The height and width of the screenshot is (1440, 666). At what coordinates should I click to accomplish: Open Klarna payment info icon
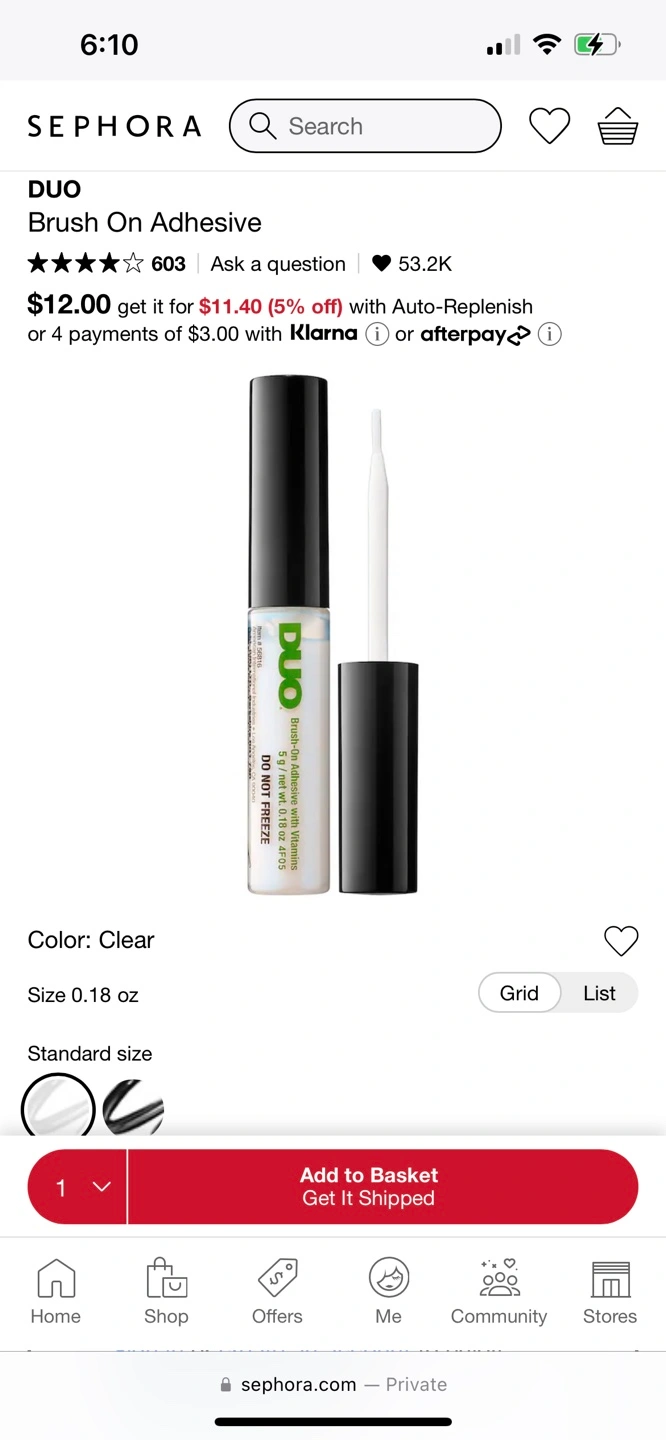tap(377, 334)
